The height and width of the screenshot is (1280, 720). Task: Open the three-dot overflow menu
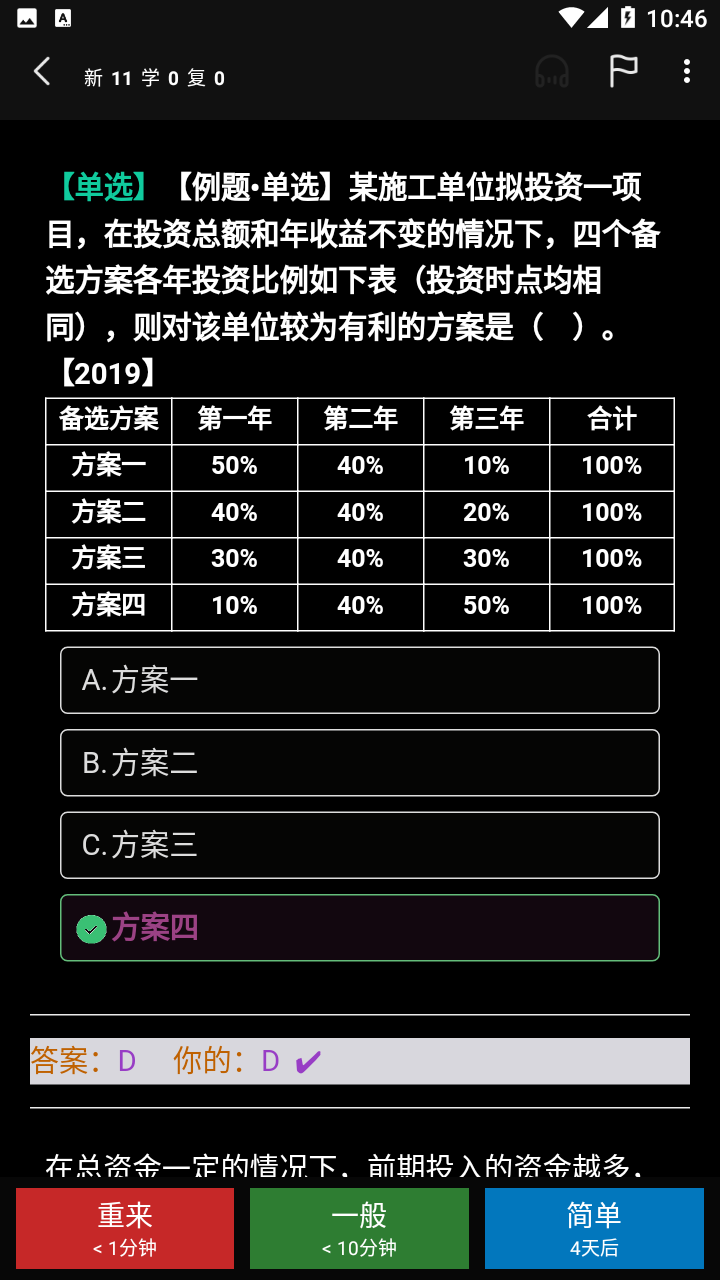pyautogui.click(x=686, y=72)
